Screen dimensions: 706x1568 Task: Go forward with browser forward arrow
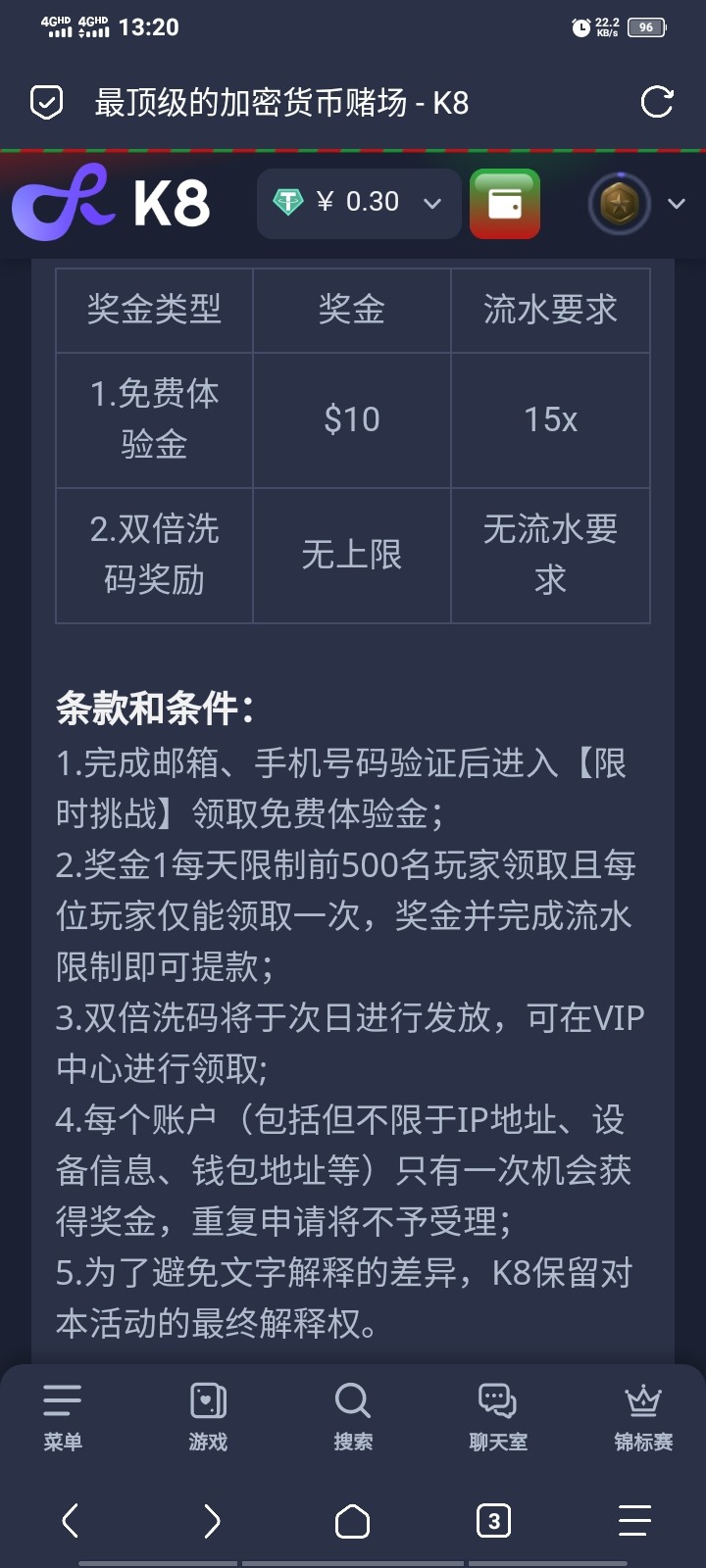click(212, 1521)
